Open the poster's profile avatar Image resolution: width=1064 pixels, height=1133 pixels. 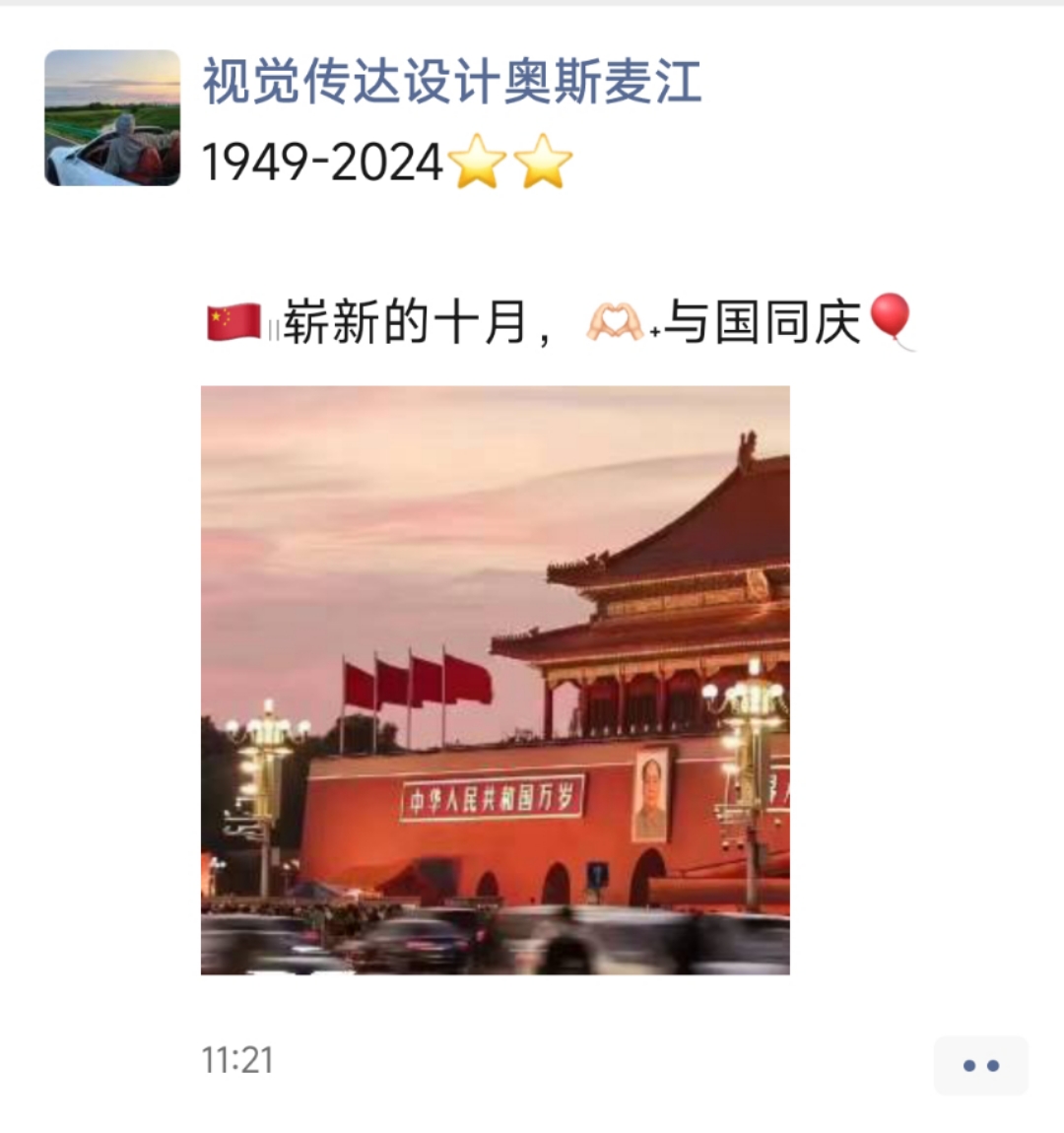[112, 117]
